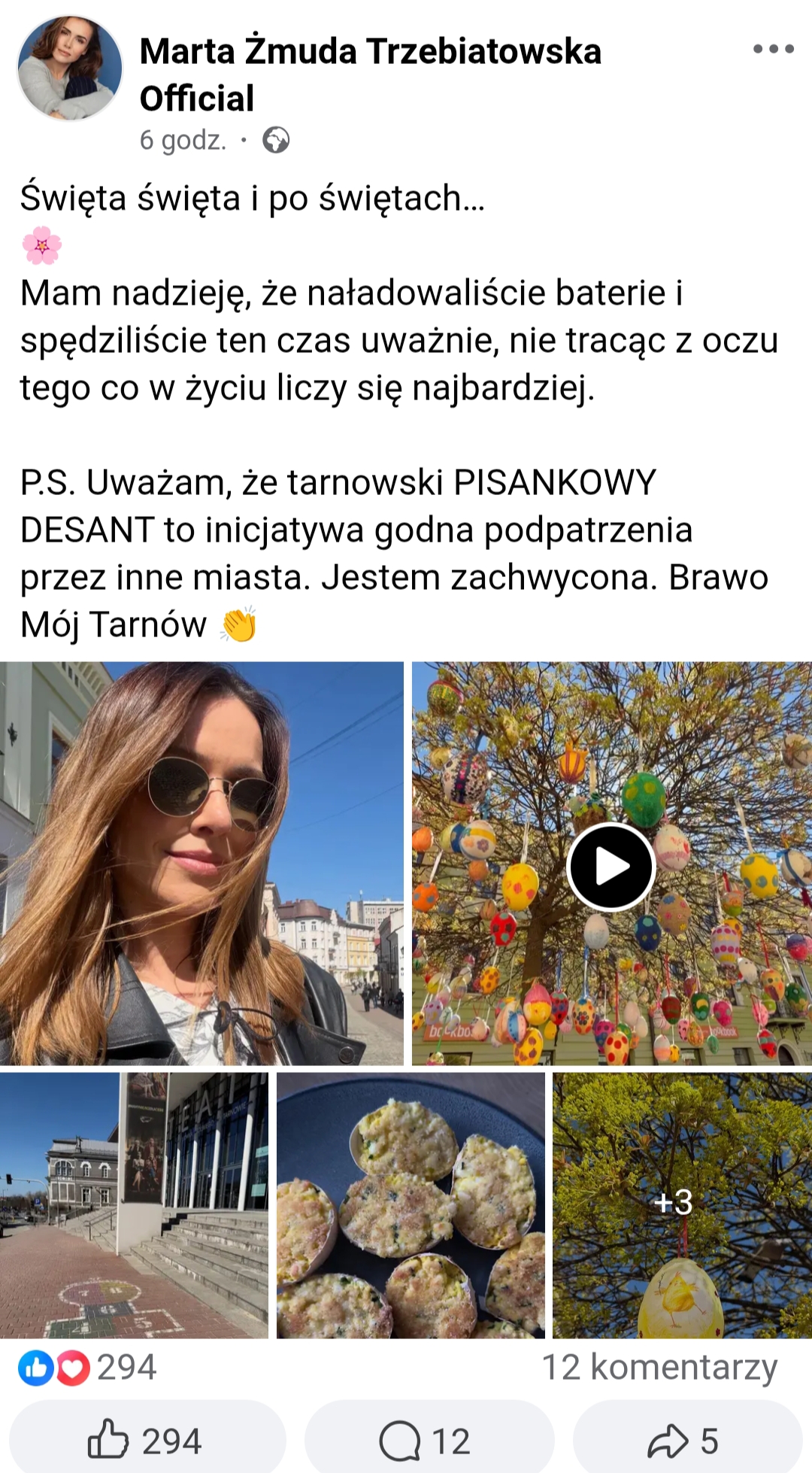
Task: Open the page's profile picture
Action: click(x=70, y=68)
